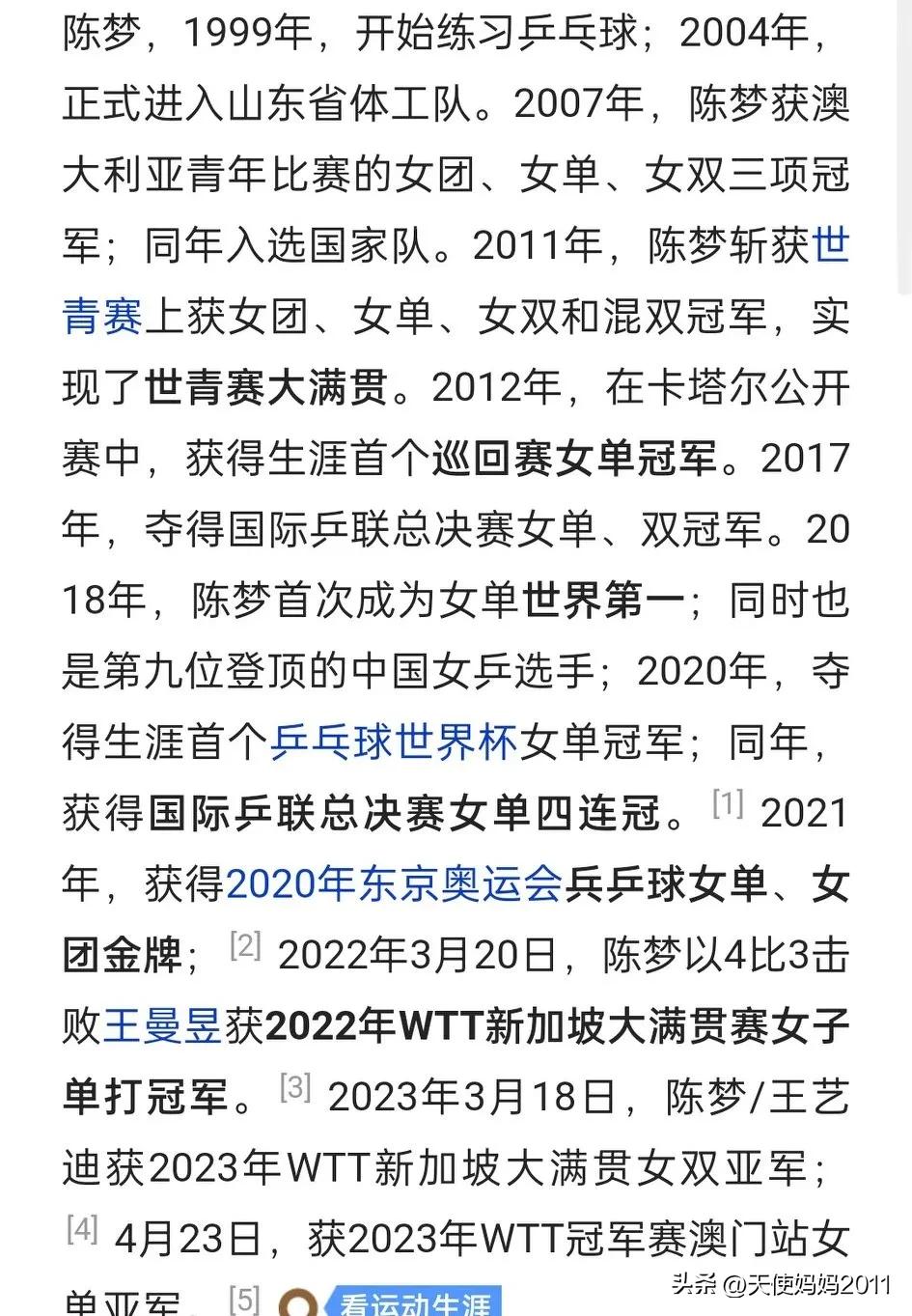This screenshot has width=912, height=1316.
Task: Tap reference marker [4]
Action: 83,1229
